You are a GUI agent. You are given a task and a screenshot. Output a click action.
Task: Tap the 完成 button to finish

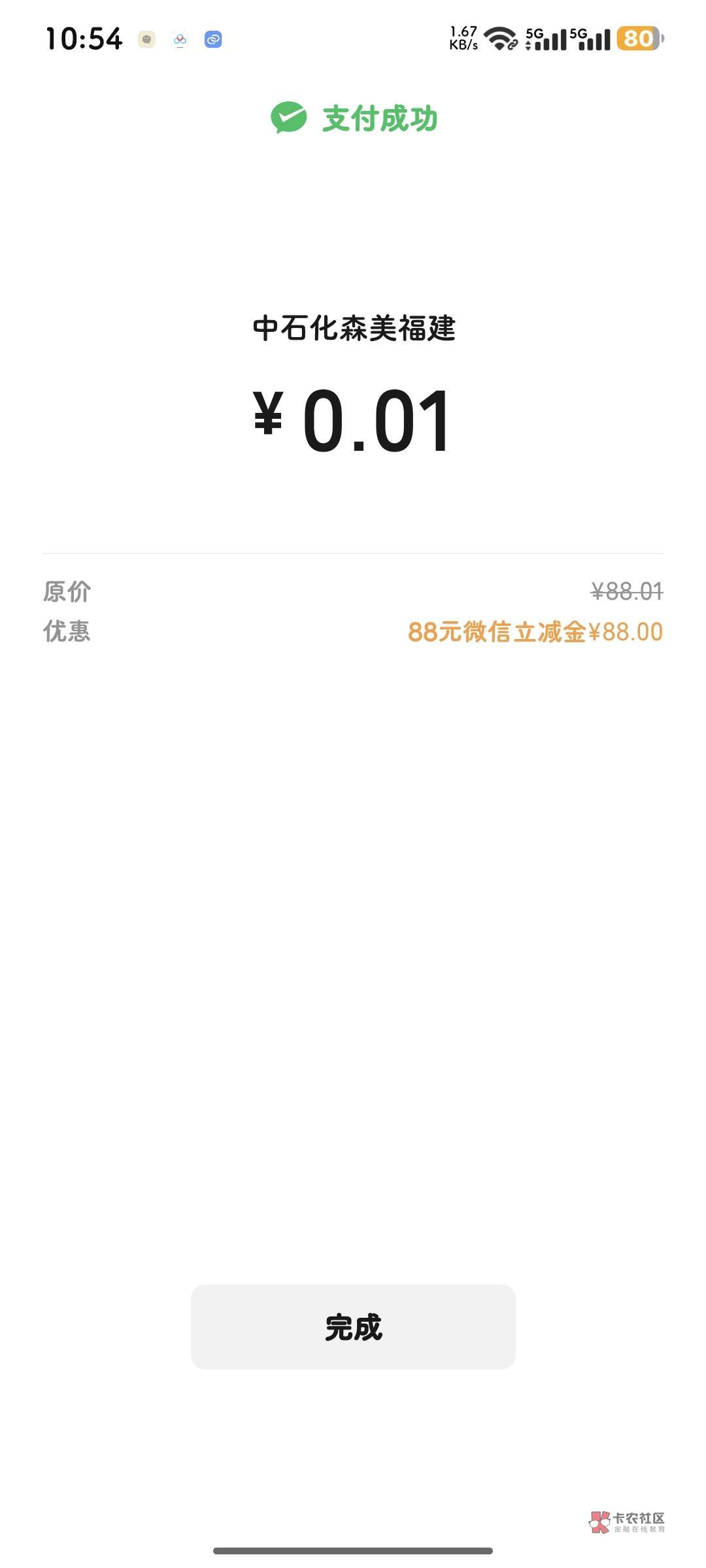click(x=353, y=1327)
